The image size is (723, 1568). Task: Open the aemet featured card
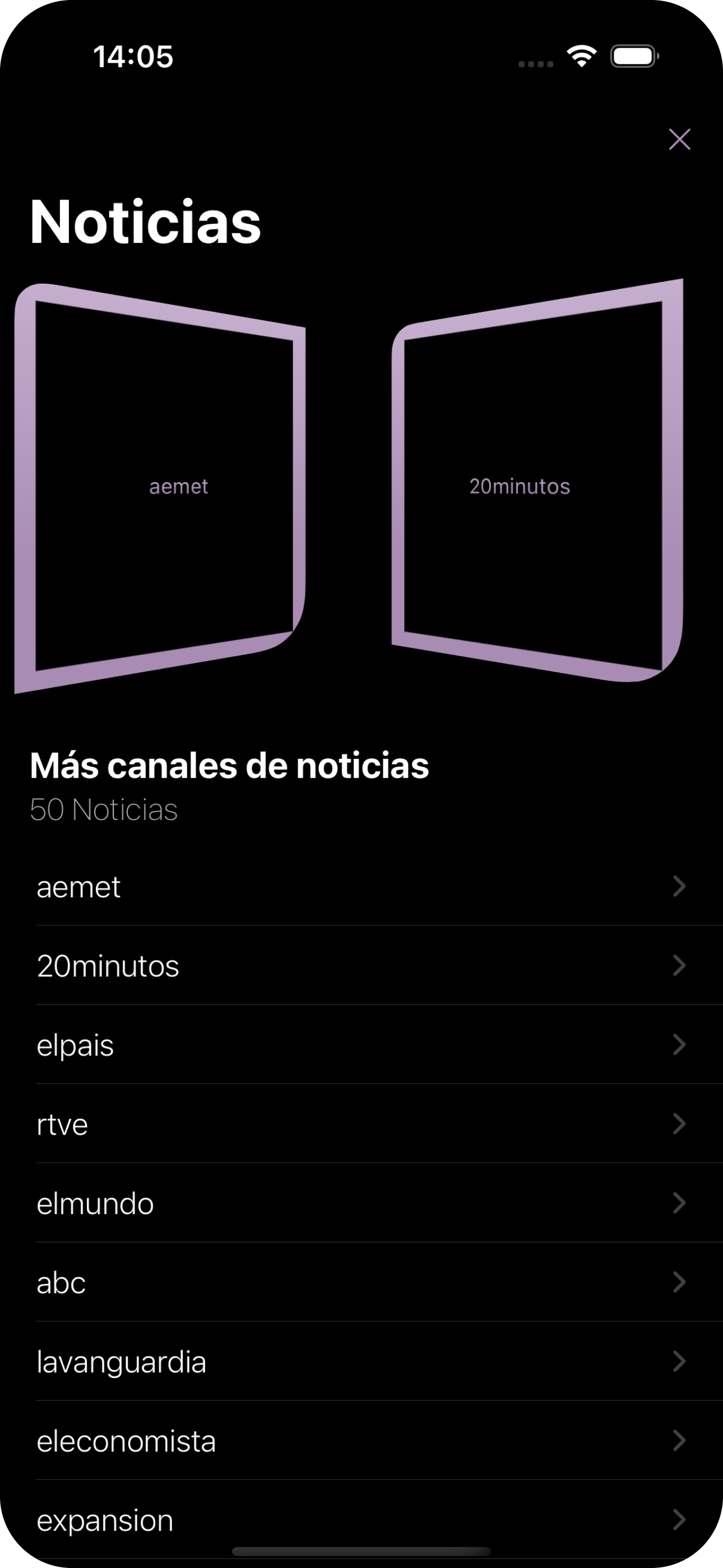(x=160, y=487)
